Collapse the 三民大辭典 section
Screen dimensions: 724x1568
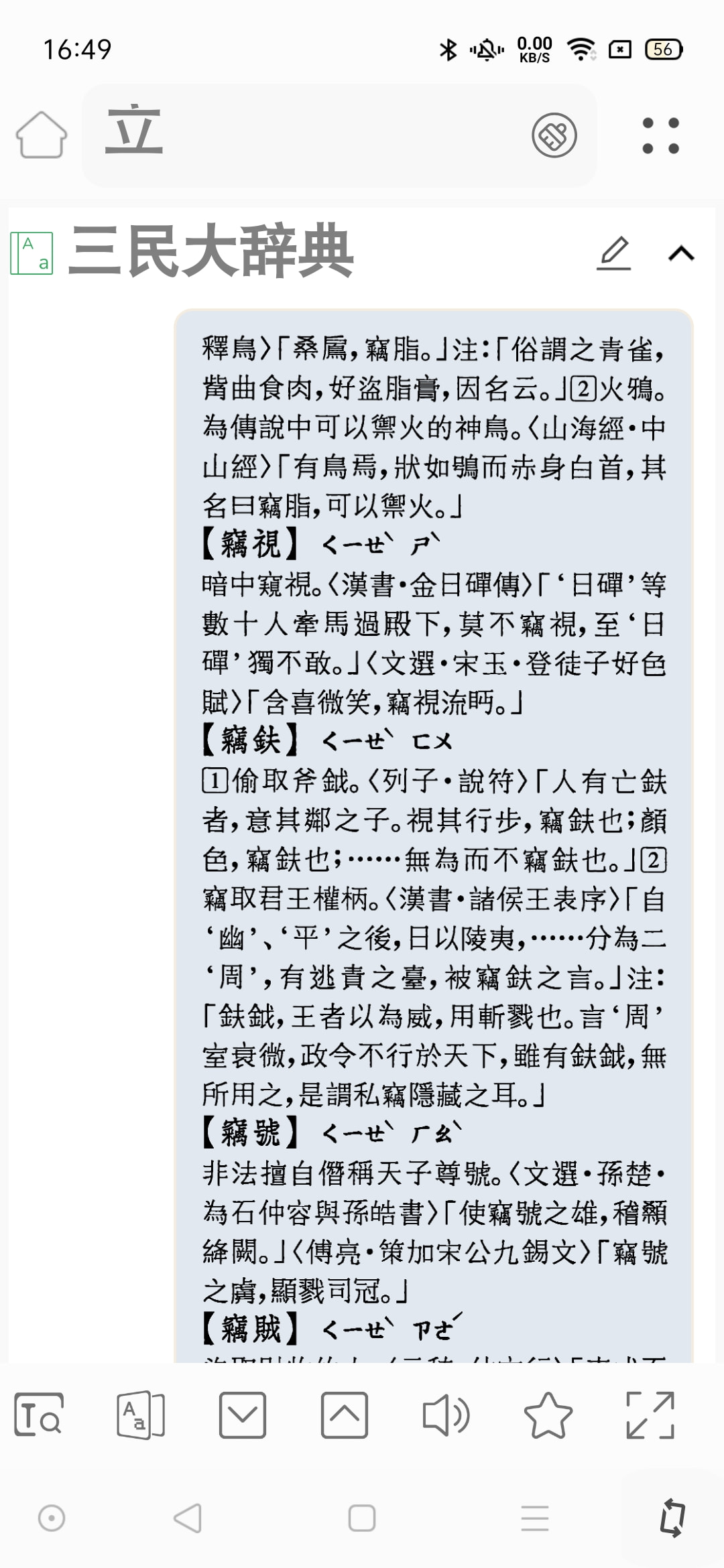[681, 253]
